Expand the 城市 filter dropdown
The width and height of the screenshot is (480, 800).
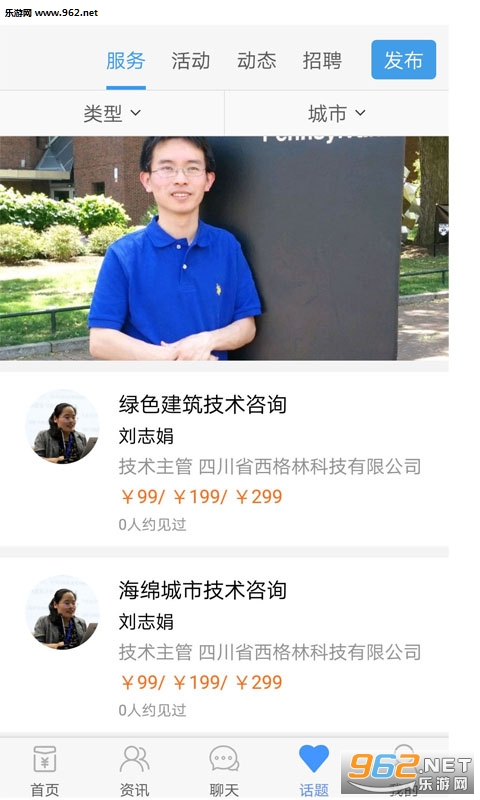[x=337, y=113]
